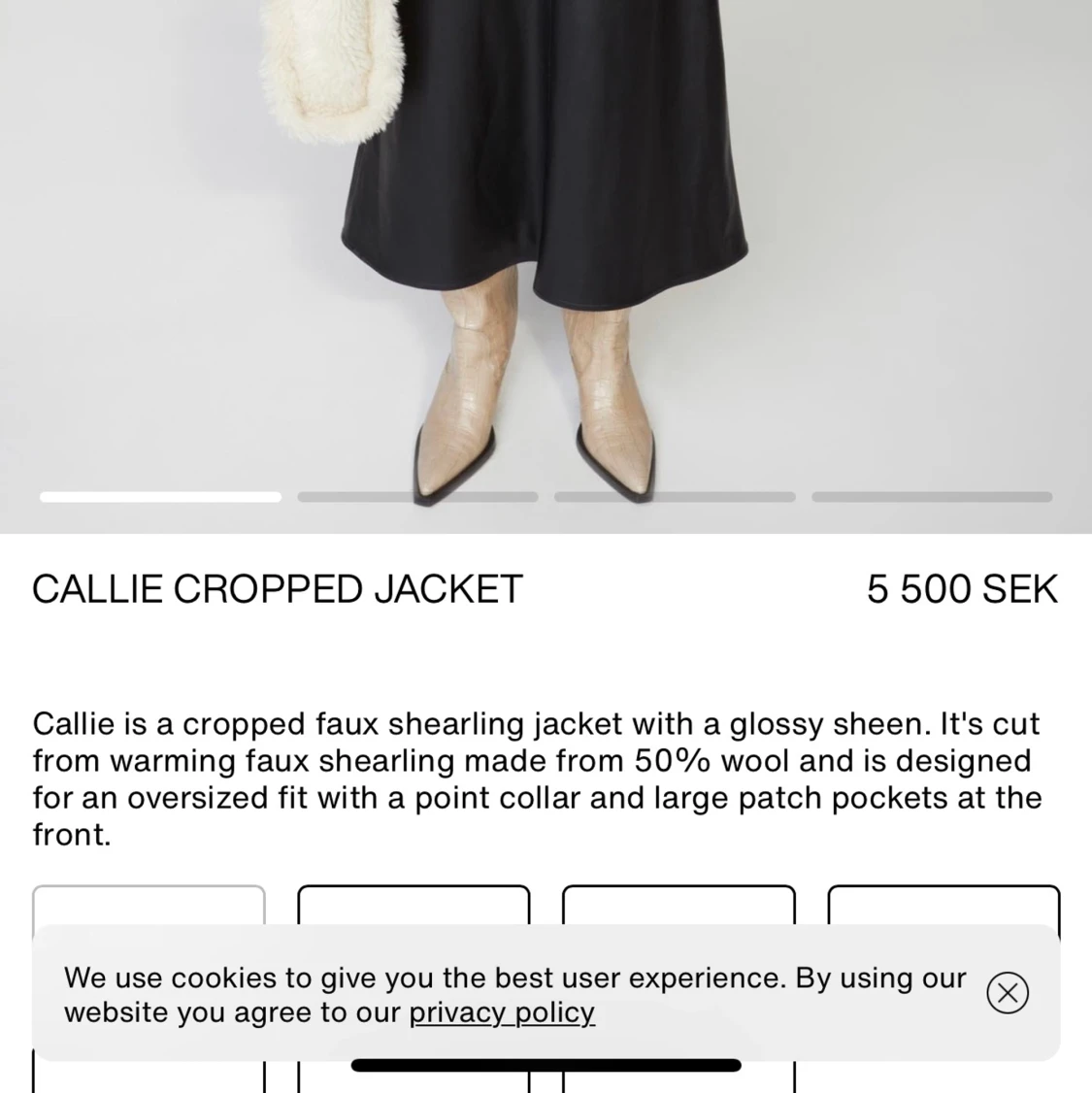Tap the third carousel progress bar
This screenshot has width=1092, height=1093.
pos(675,496)
